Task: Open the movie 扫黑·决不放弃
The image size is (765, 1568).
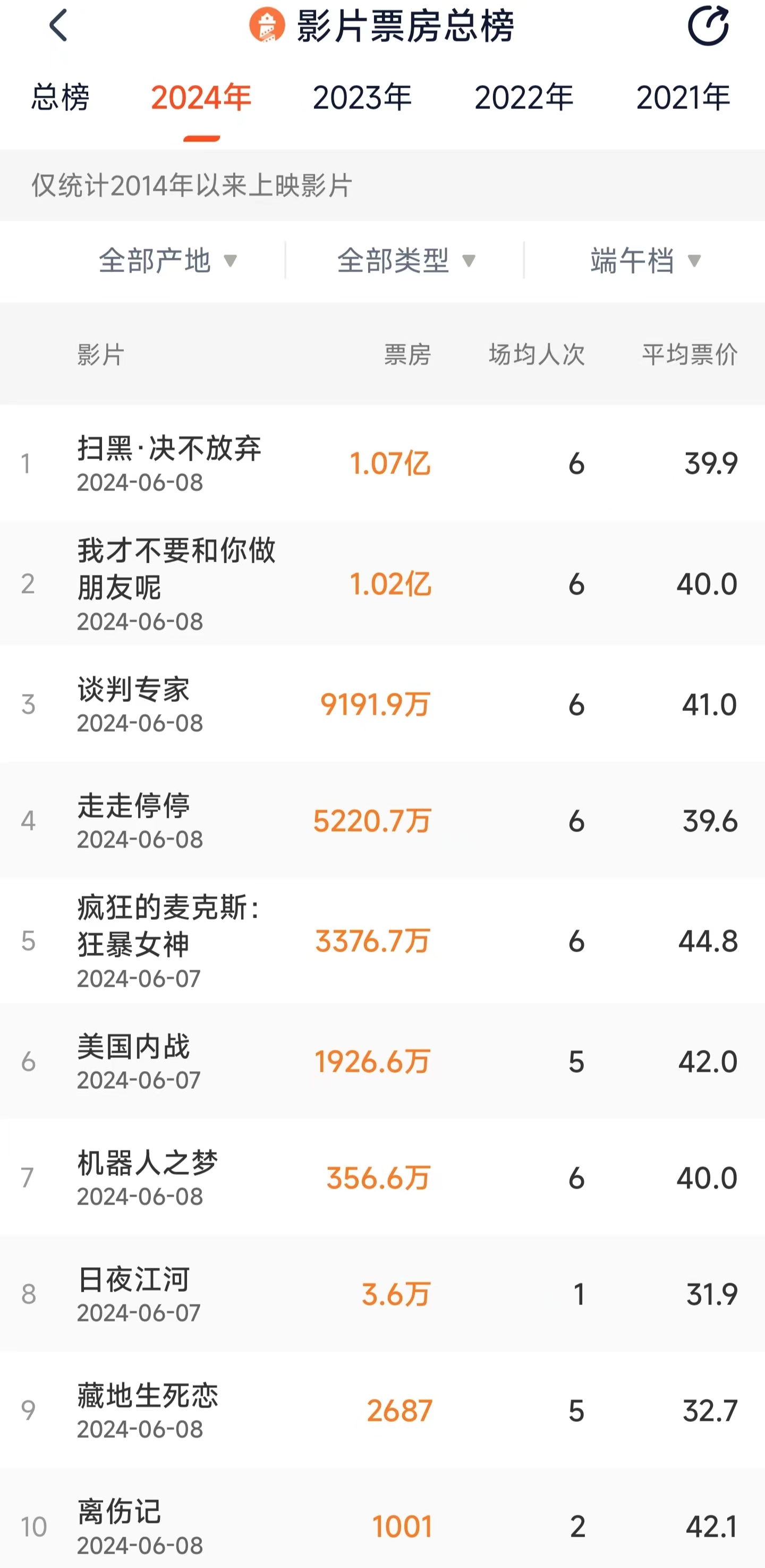Action: [382, 463]
